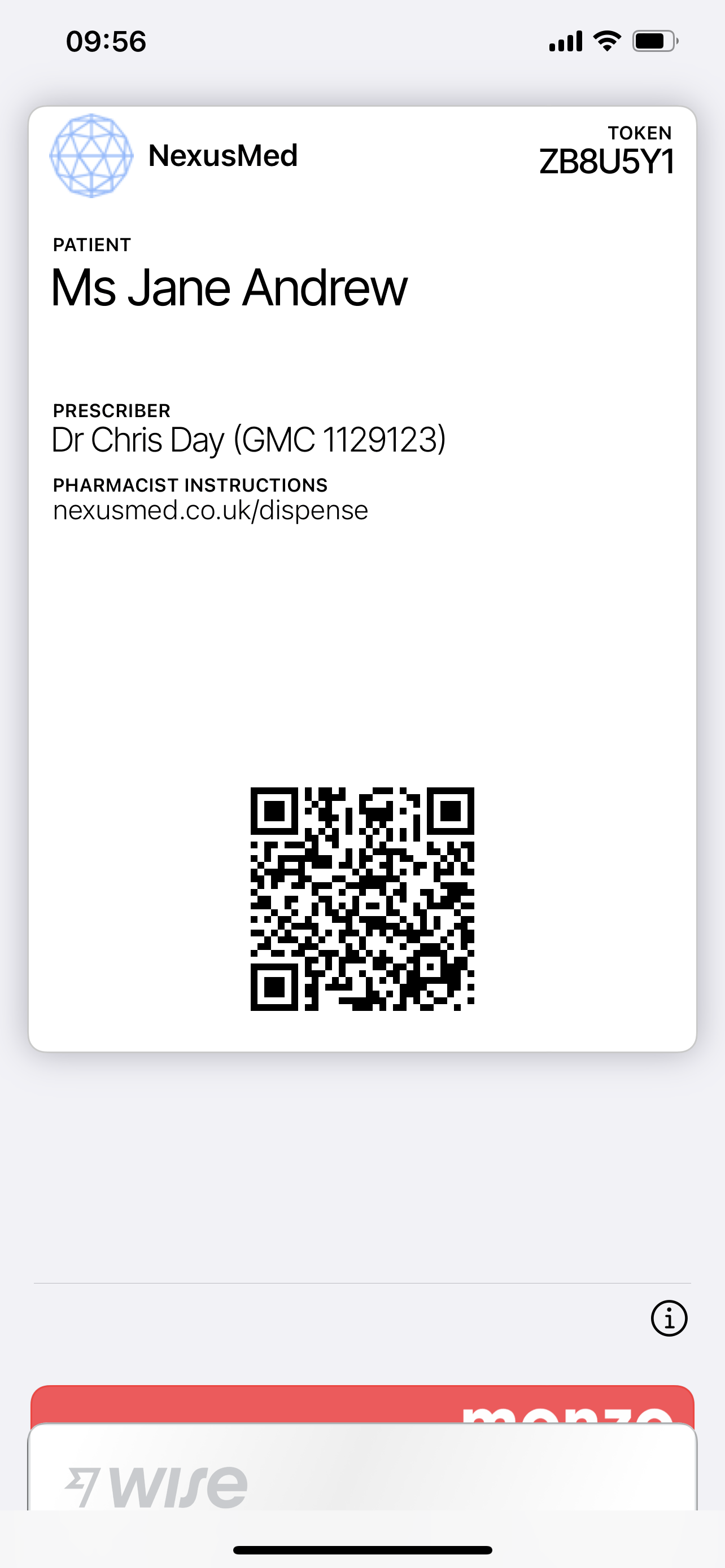Screen dimensions: 725x1568
Task: Open the pass info button
Action: click(669, 1319)
